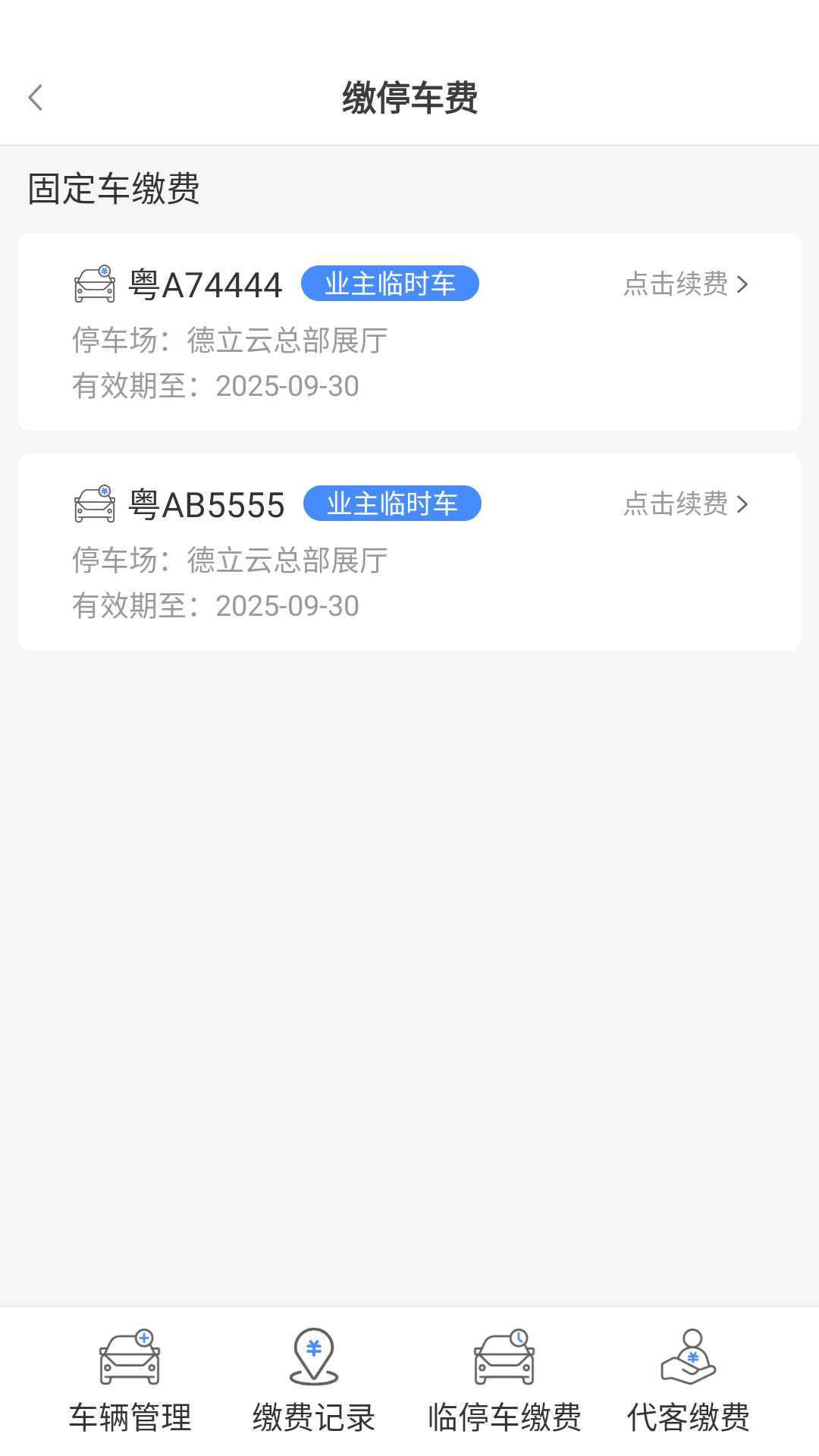Open the 固定车缴费 section header
The height and width of the screenshot is (1456, 819).
pos(114,188)
